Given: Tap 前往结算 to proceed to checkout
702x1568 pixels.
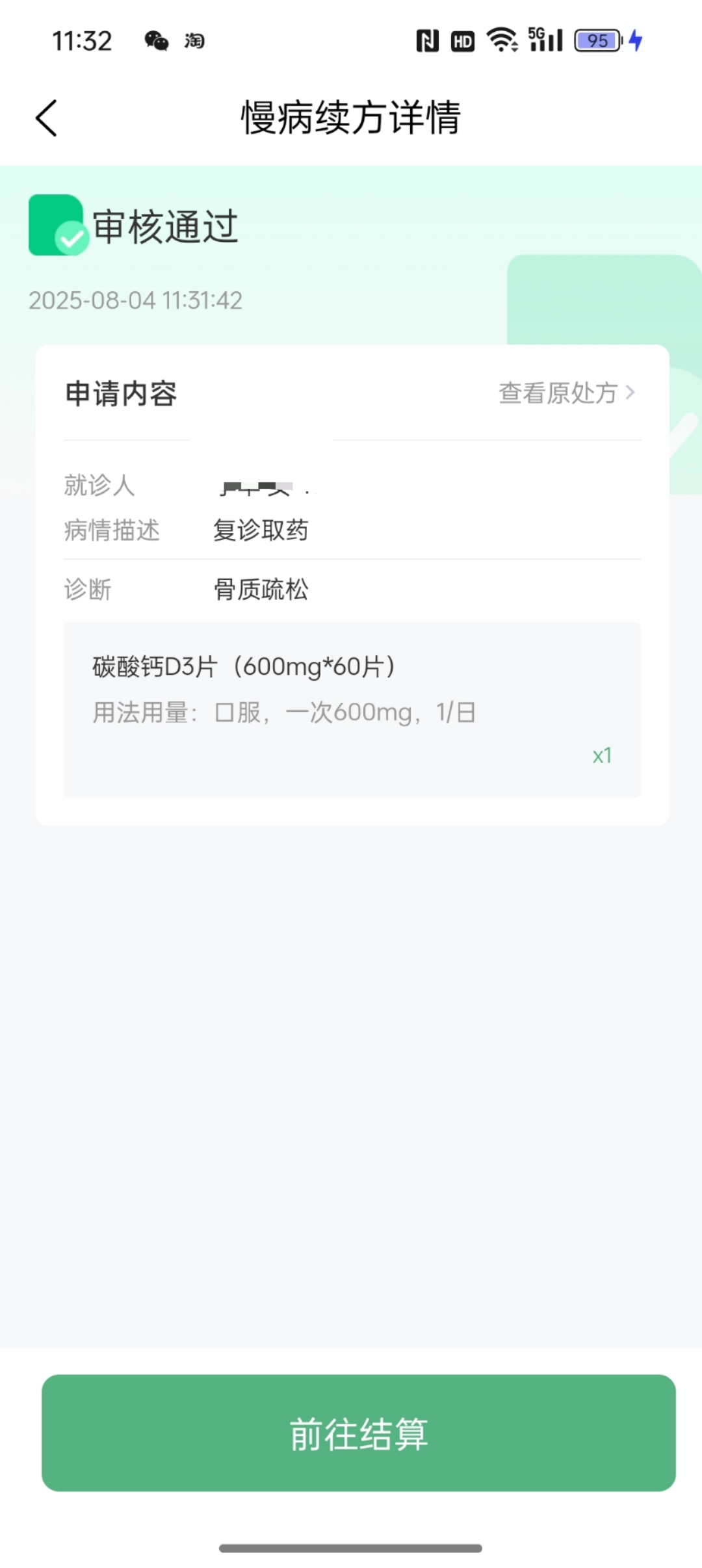Looking at the screenshot, I should tap(359, 1433).
